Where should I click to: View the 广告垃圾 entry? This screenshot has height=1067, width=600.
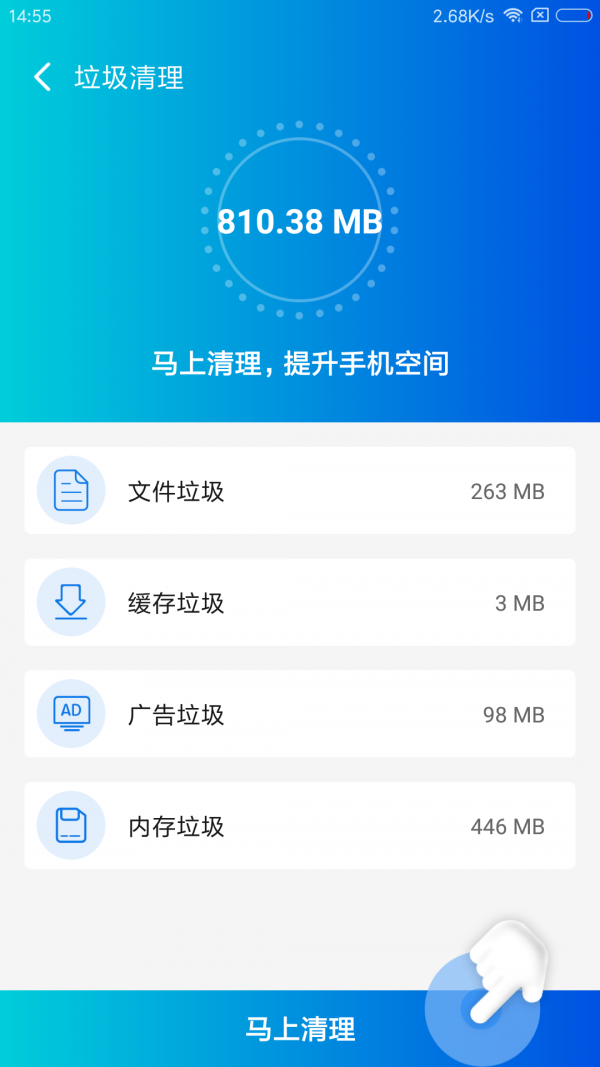300,715
